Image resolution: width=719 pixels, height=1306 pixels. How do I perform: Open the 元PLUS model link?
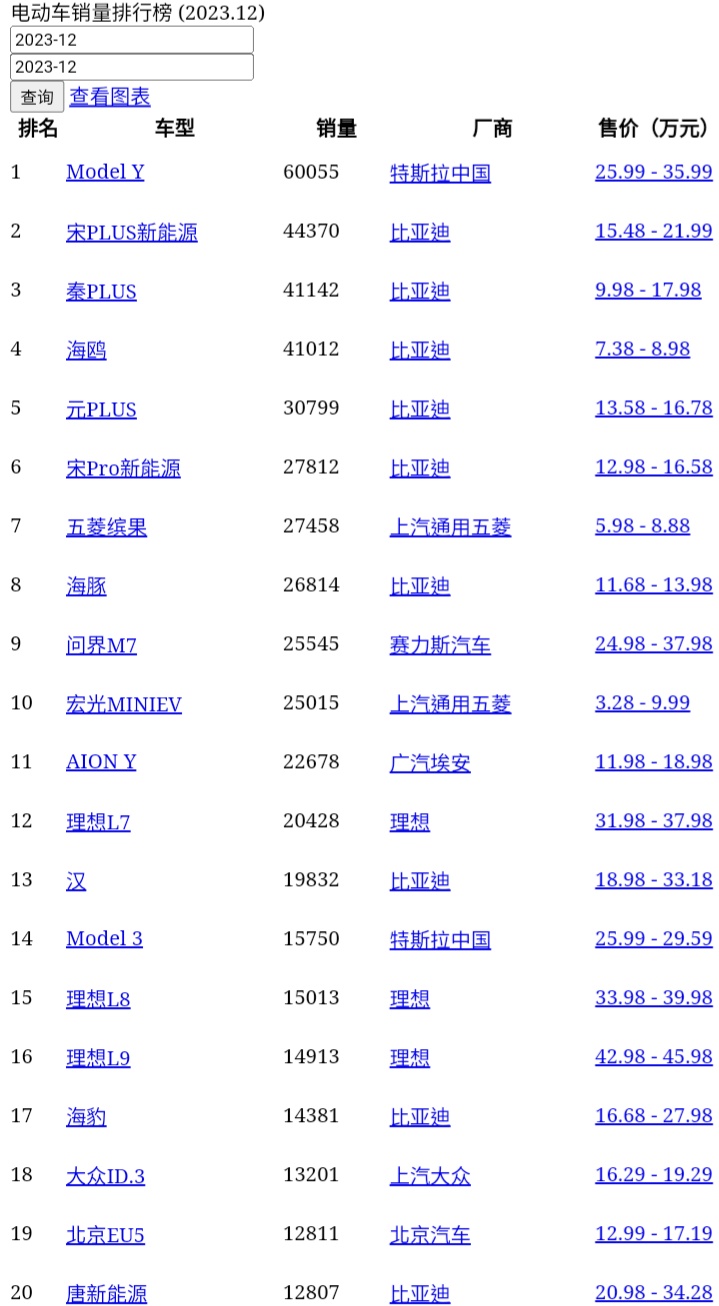point(101,409)
